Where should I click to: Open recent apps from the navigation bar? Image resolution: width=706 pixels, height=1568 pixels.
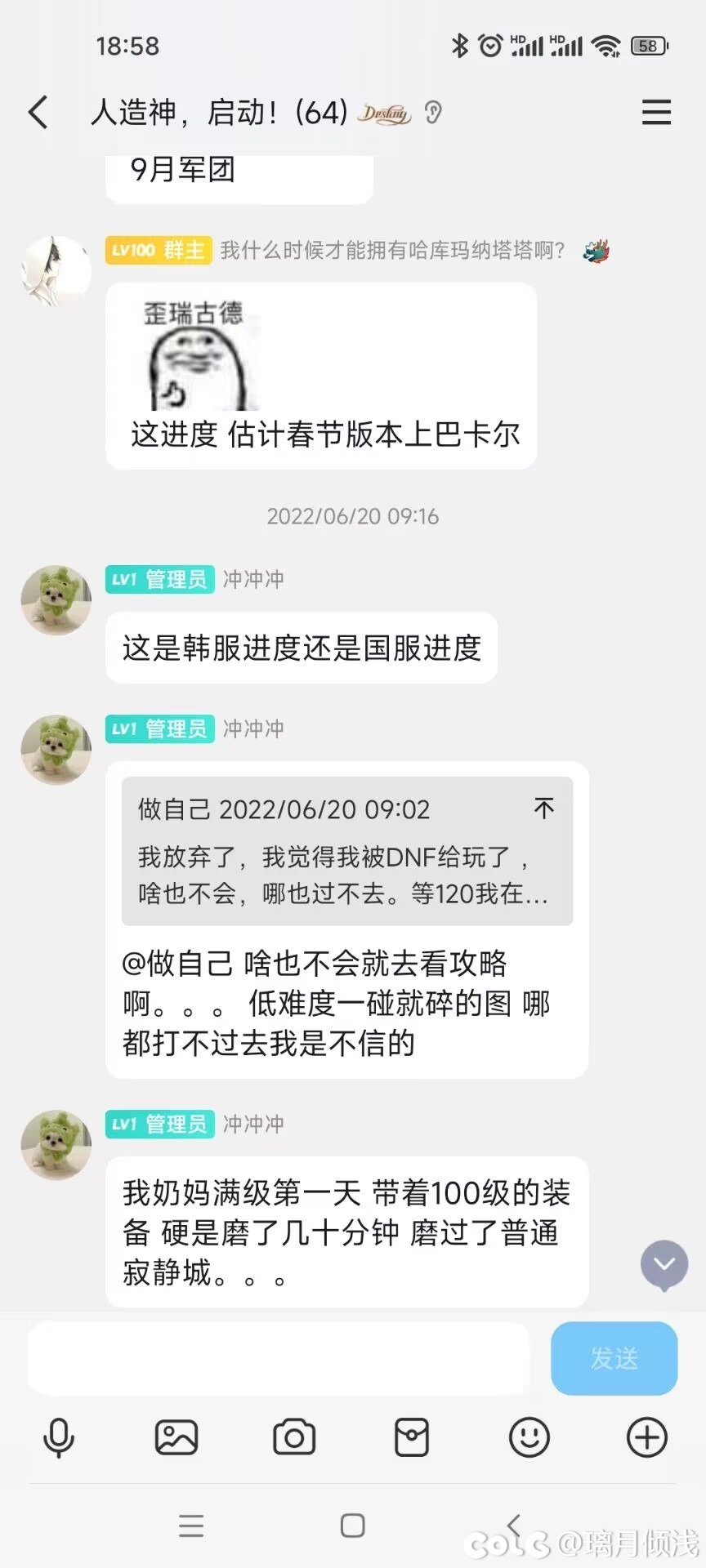click(x=191, y=1526)
